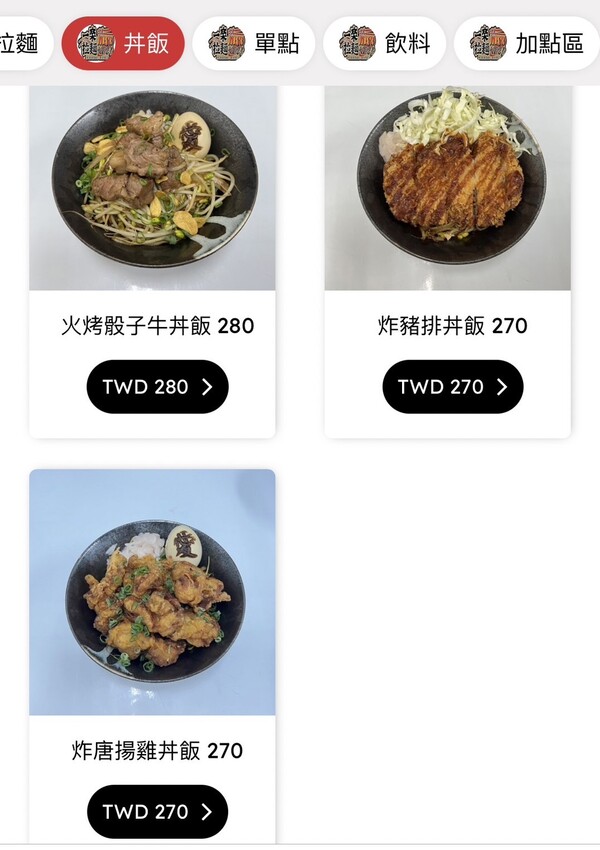The width and height of the screenshot is (600, 850).
Task: Add 火烤骰子牛丼飯 via TWD 280 button
Action: coord(157,387)
